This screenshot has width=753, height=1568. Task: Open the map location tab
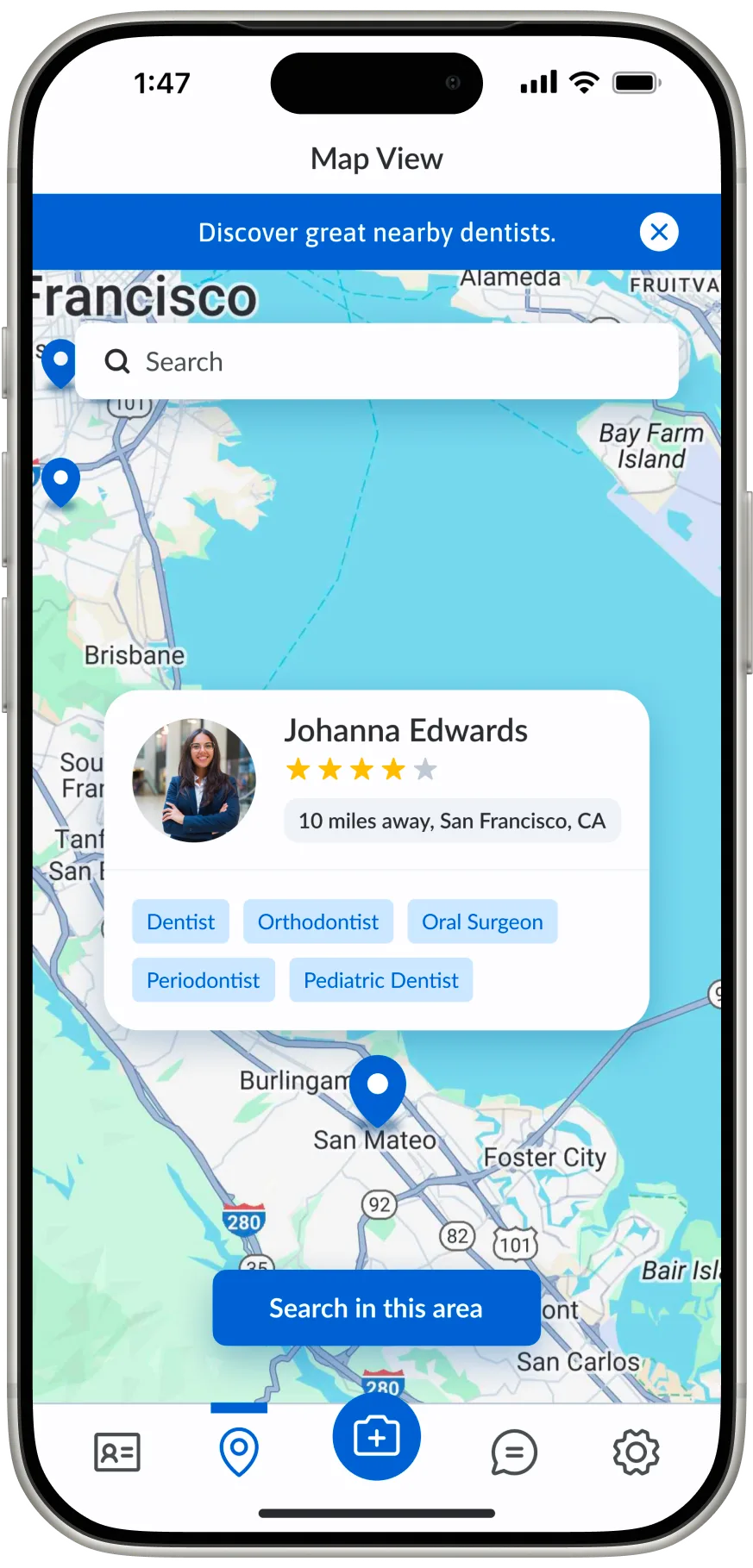(x=239, y=1452)
